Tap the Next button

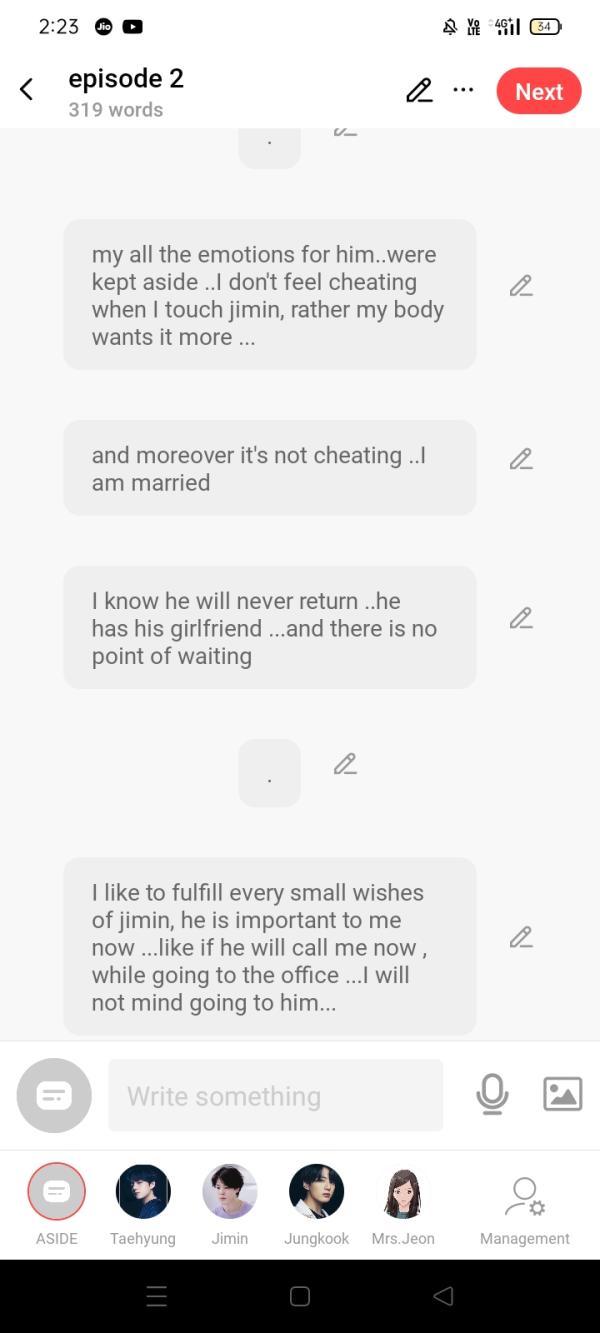coord(539,91)
